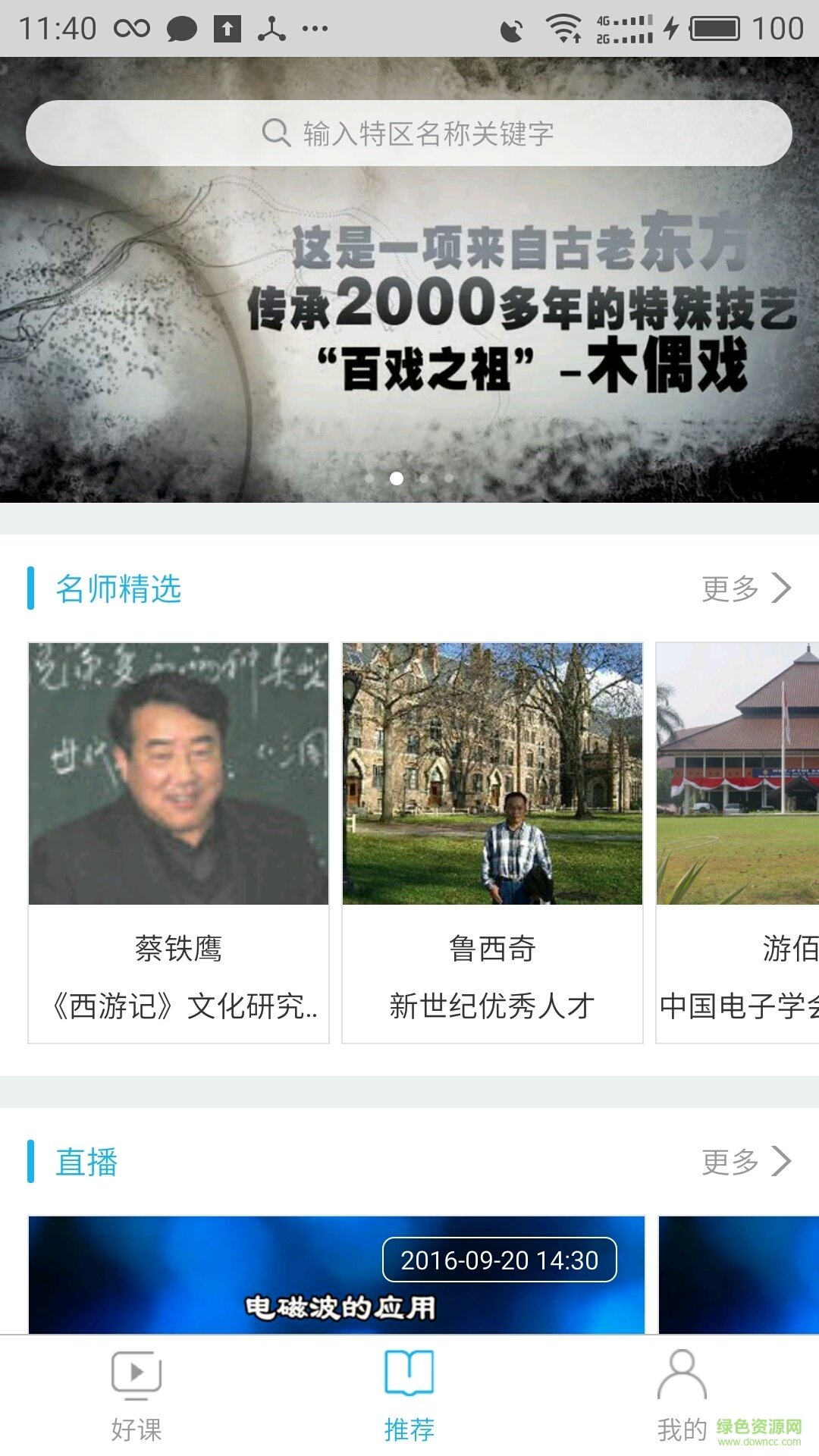
Task: Open teacher card 鲁西奇
Action: [x=492, y=842]
